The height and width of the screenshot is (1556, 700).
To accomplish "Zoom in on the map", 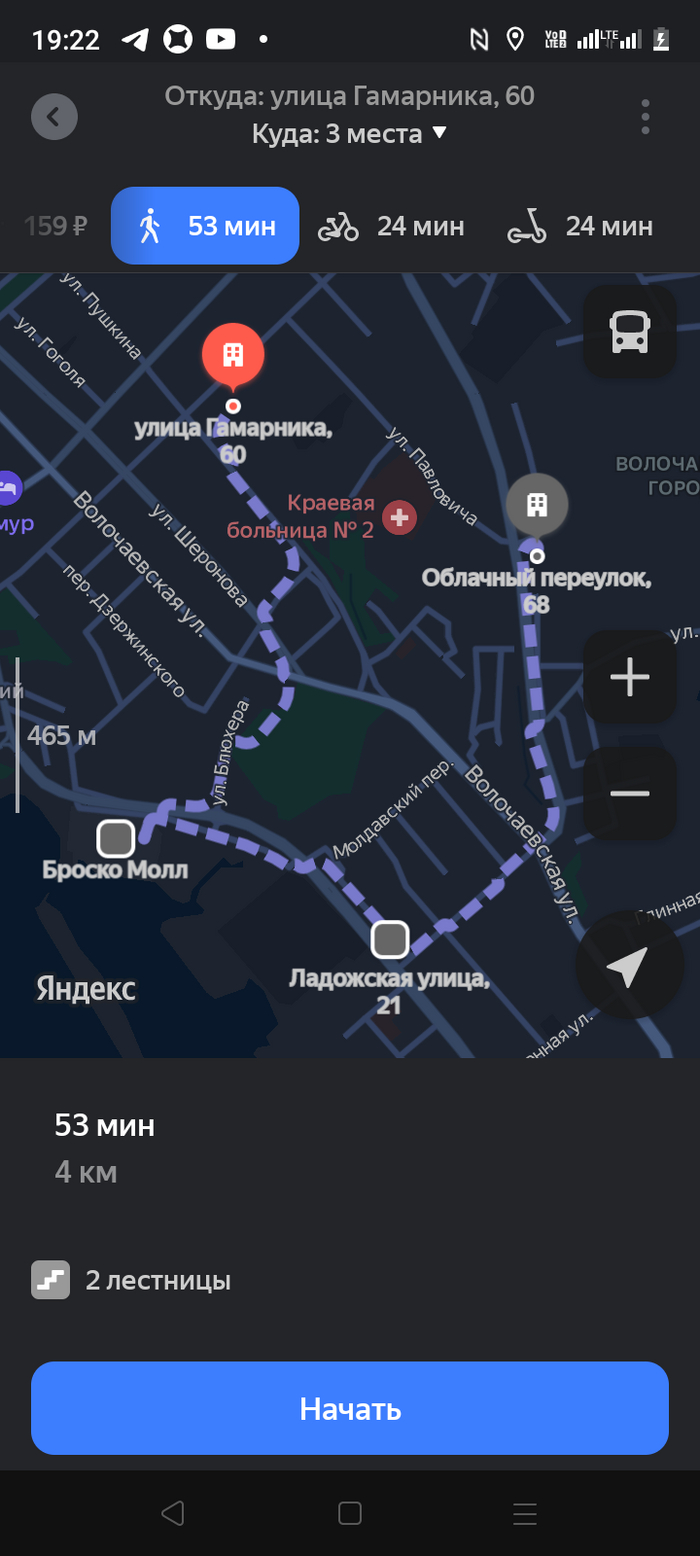I will pyautogui.click(x=630, y=678).
